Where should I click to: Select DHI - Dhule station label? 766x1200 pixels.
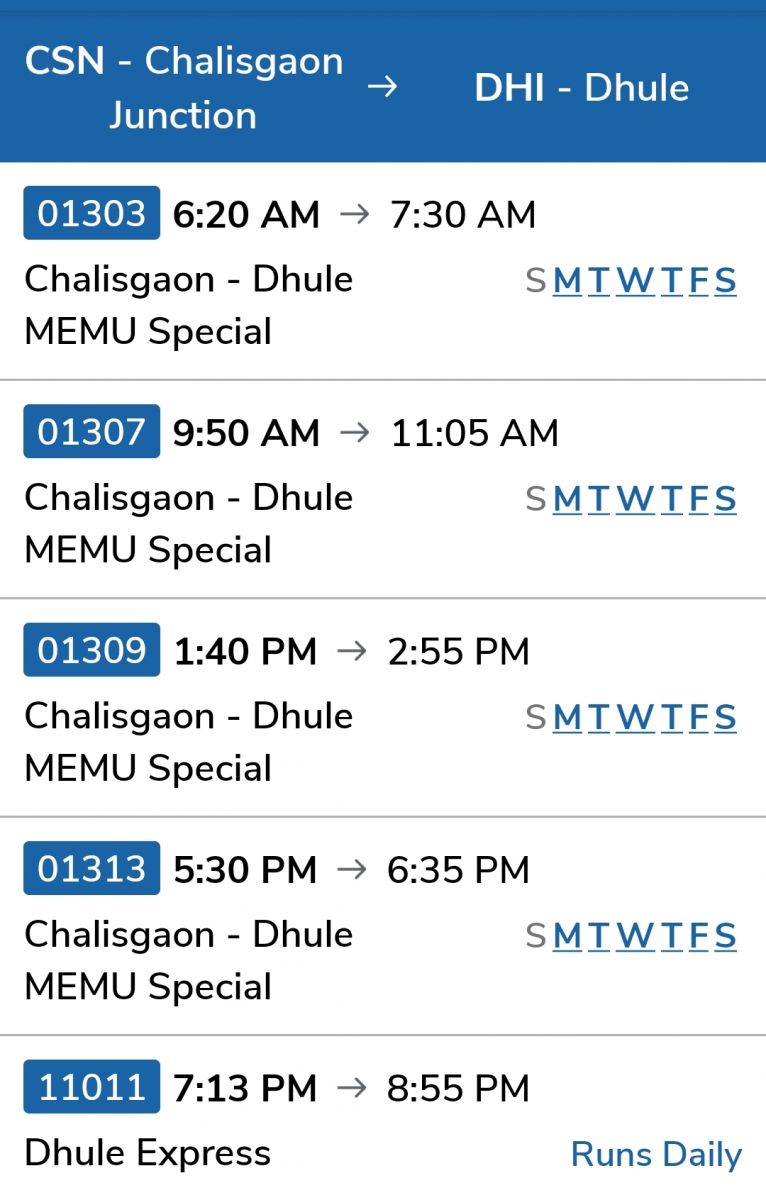pyautogui.click(x=581, y=86)
